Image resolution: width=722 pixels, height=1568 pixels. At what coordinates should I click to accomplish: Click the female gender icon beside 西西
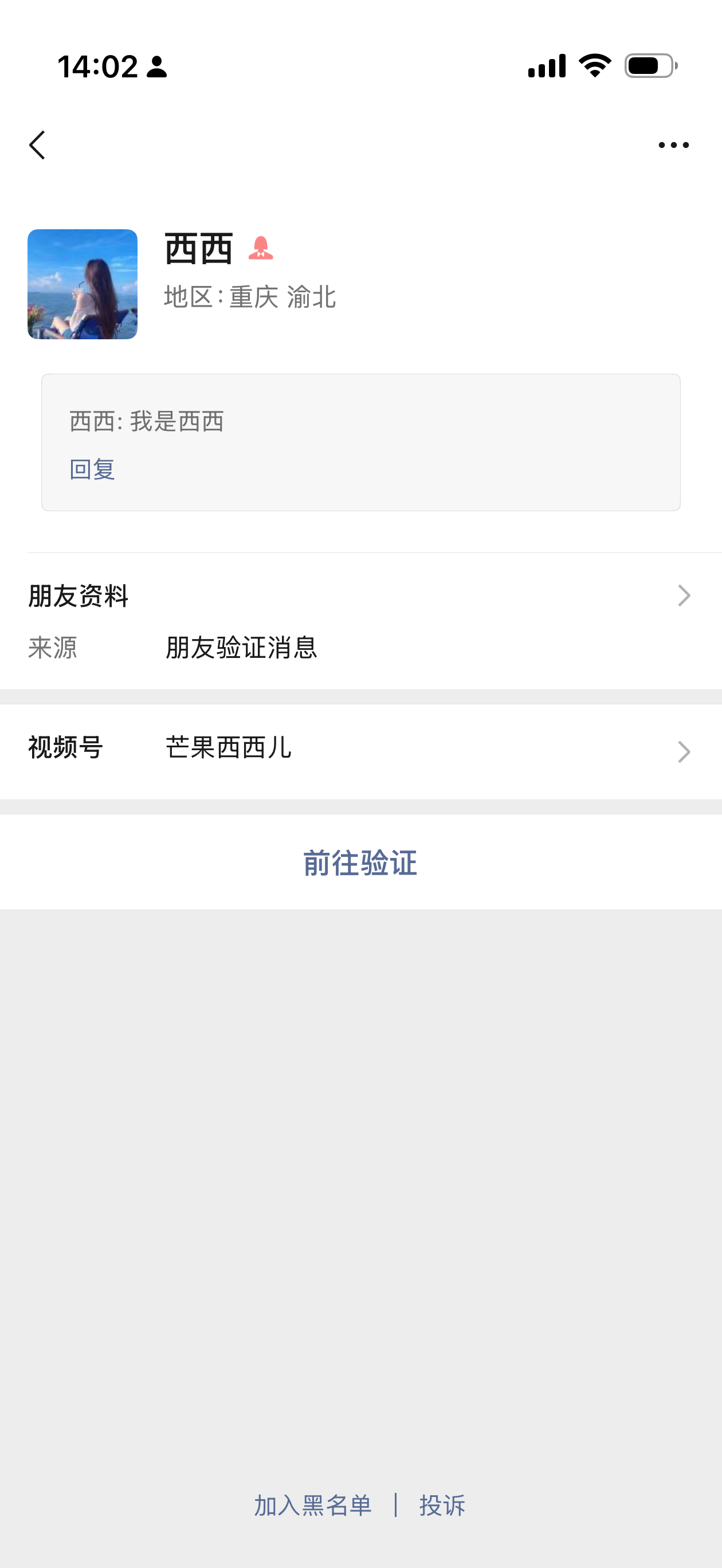click(x=261, y=248)
